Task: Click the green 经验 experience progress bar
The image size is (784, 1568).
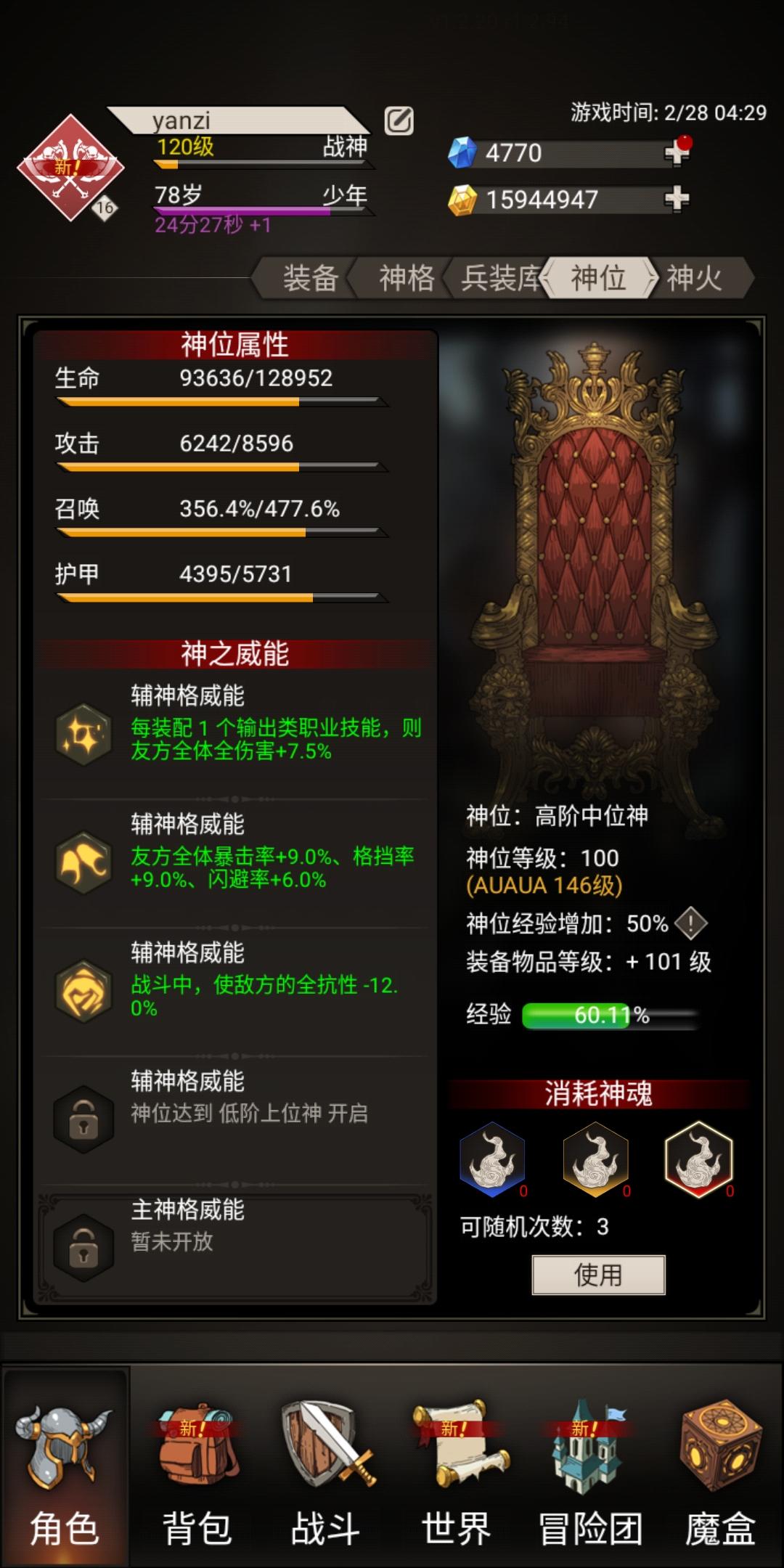Action: pos(610,1016)
